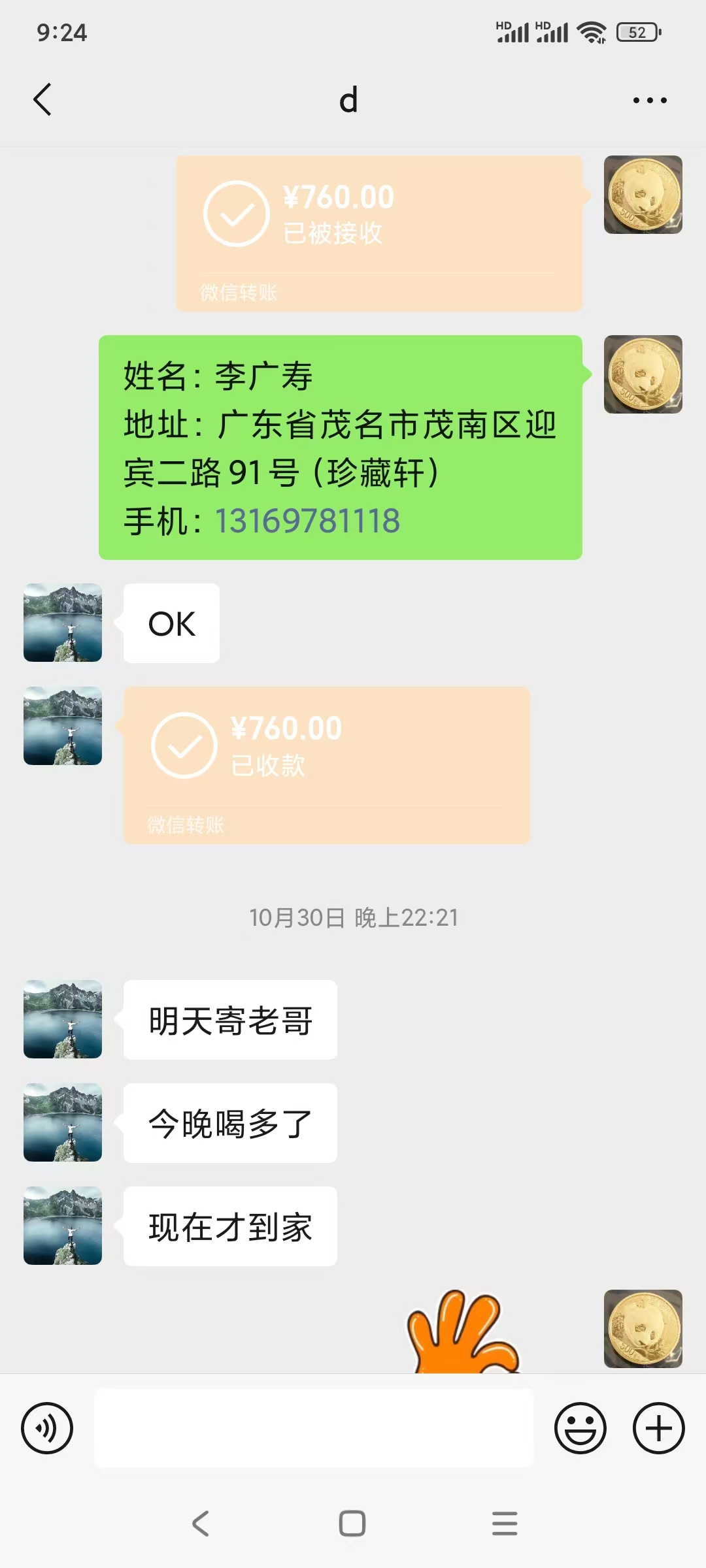The height and width of the screenshot is (1568, 706).
Task: Switch to voice message input
Action: 47,1428
